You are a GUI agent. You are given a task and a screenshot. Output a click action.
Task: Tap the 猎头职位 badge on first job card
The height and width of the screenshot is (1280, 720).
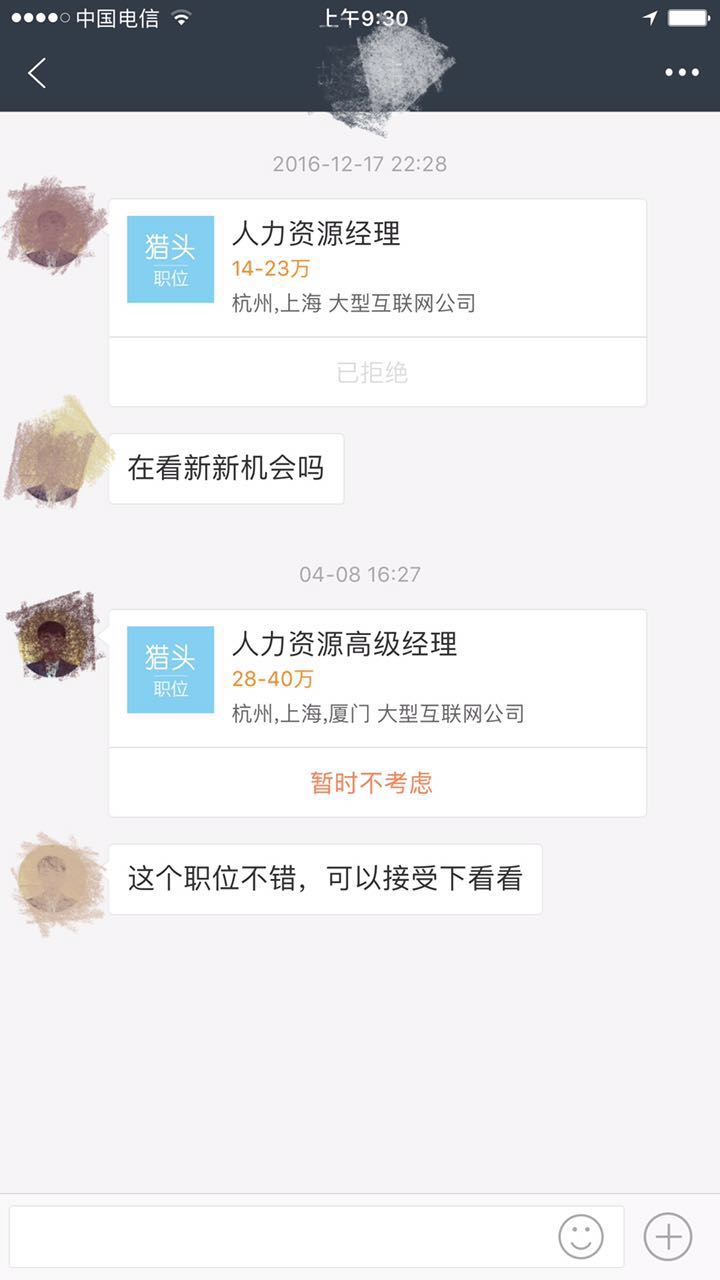[170, 257]
